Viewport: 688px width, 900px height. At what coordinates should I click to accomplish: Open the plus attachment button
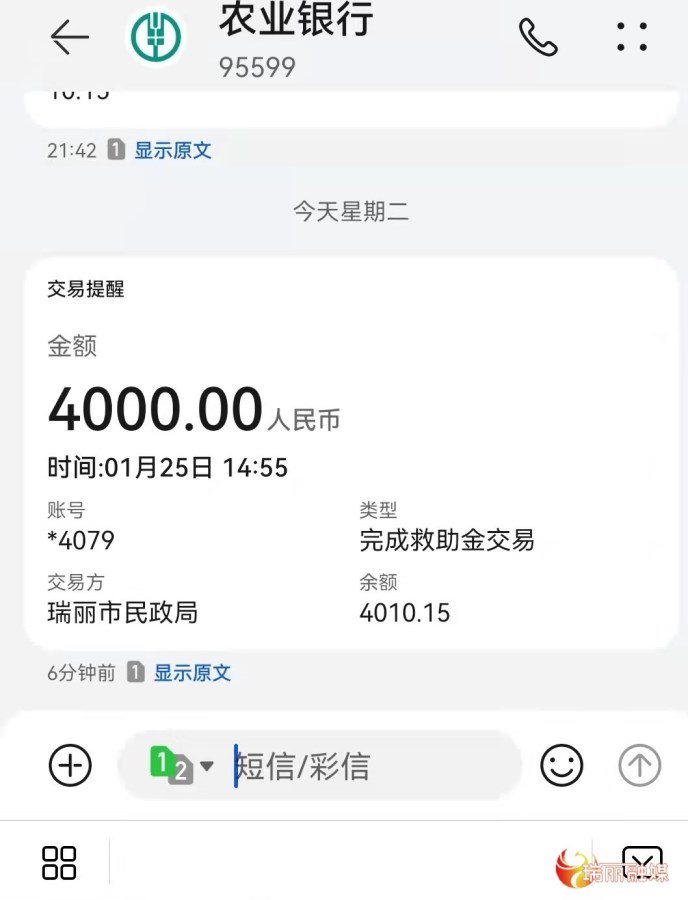(x=70, y=766)
